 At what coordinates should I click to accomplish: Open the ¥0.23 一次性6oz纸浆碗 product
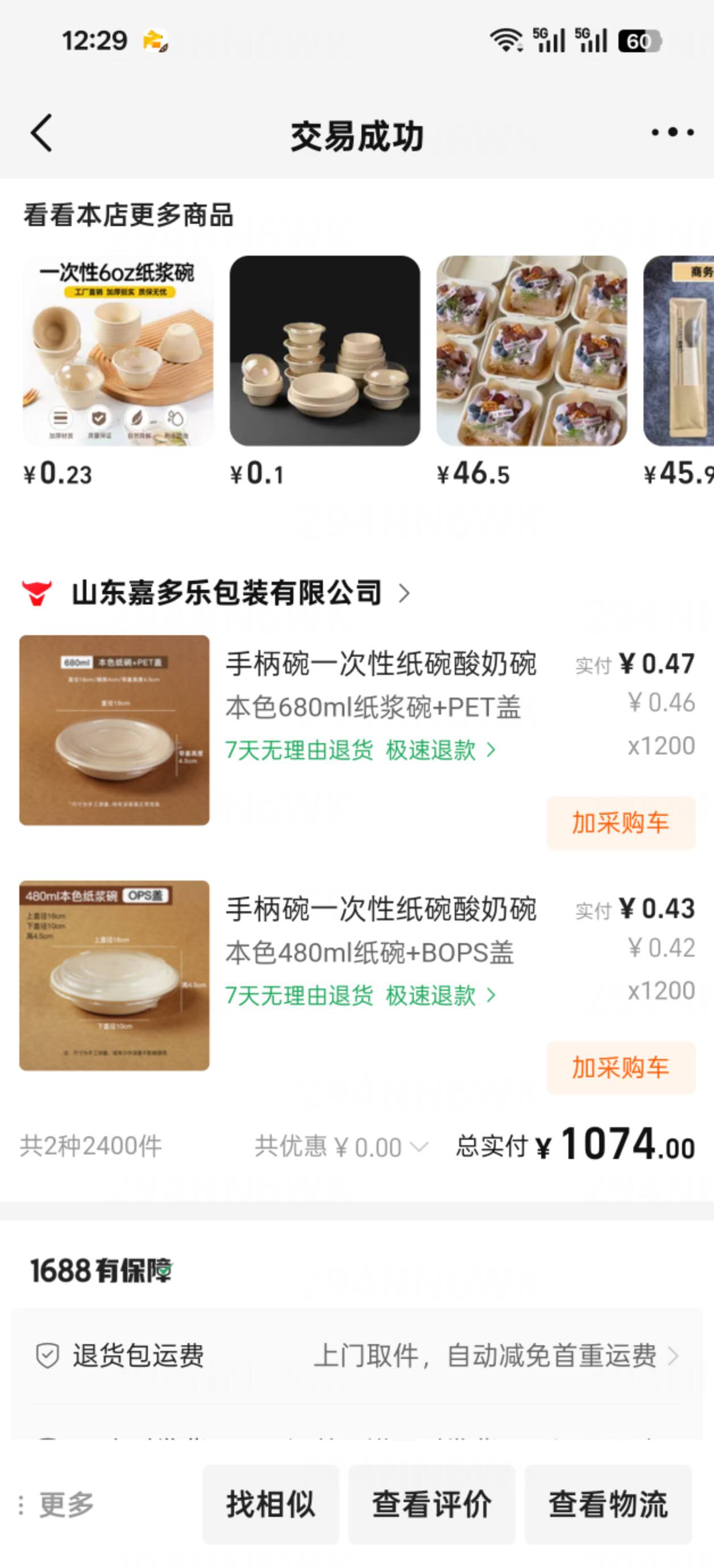pyautogui.click(x=118, y=351)
